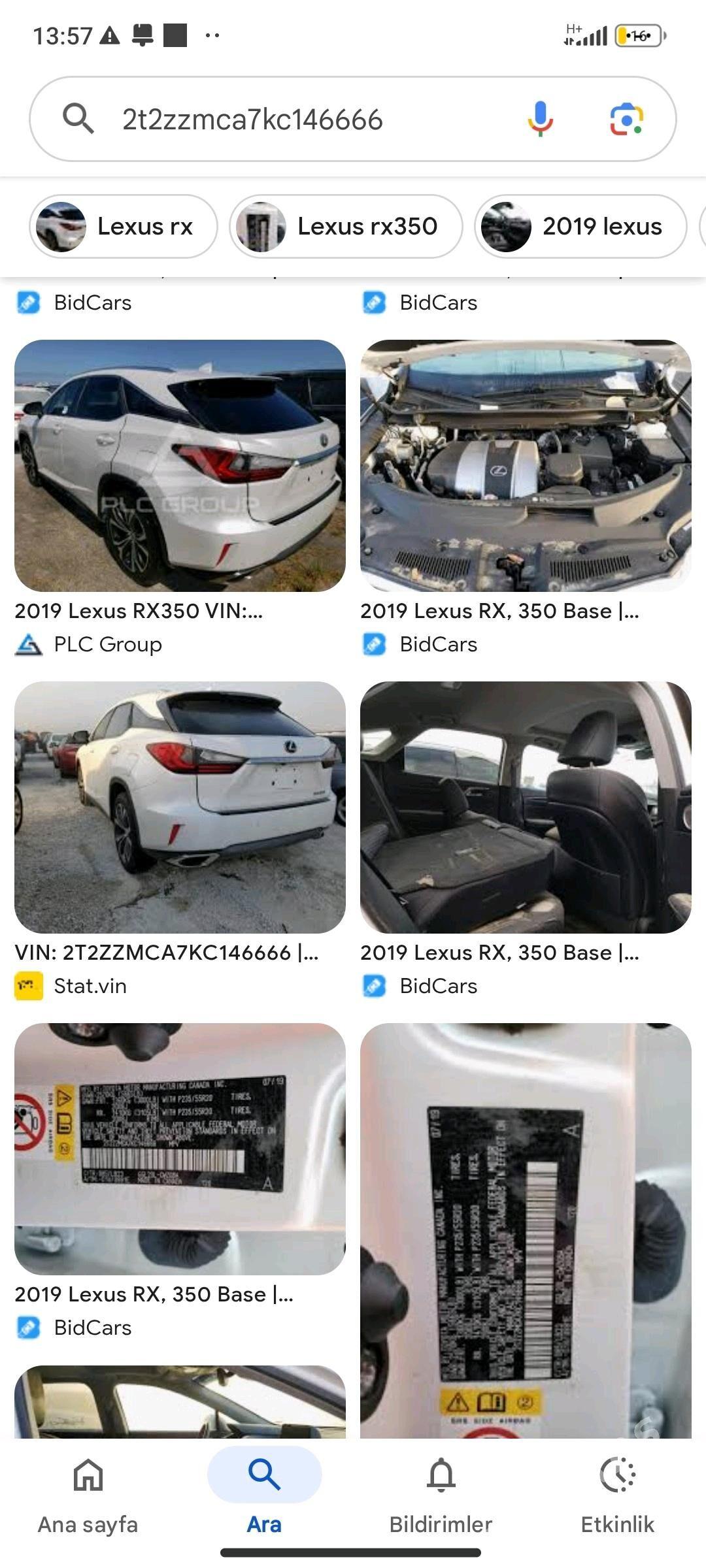The width and height of the screenshot is (706, 1568).
Task: Open the Stat.vin VIN 2T2ZZMCA7KC146666 result
Action: tap(180, 808)
